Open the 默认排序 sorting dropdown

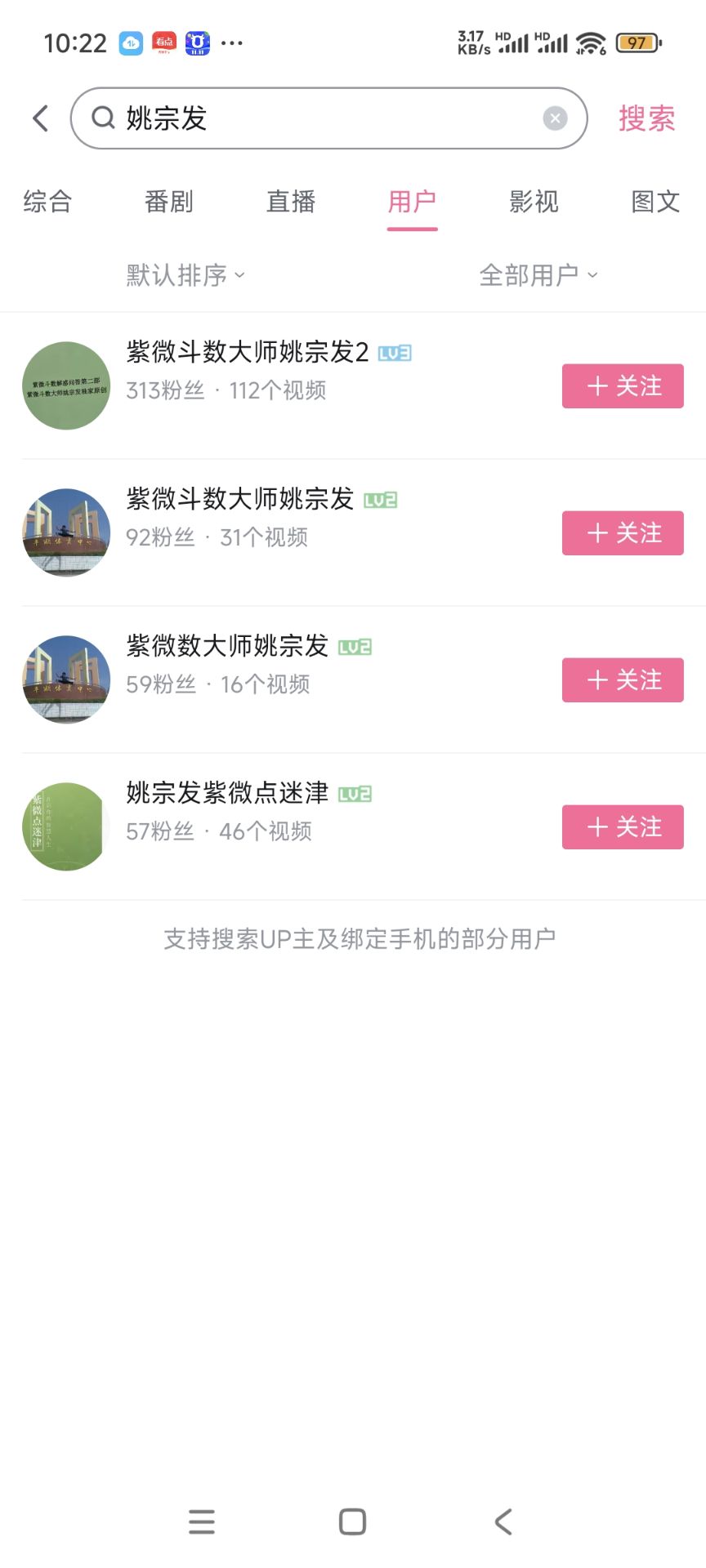click(x=183, y=275)
